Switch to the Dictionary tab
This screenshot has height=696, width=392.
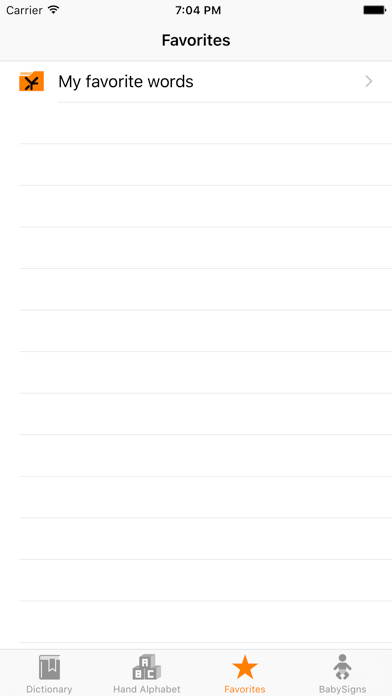pos(49,674)
